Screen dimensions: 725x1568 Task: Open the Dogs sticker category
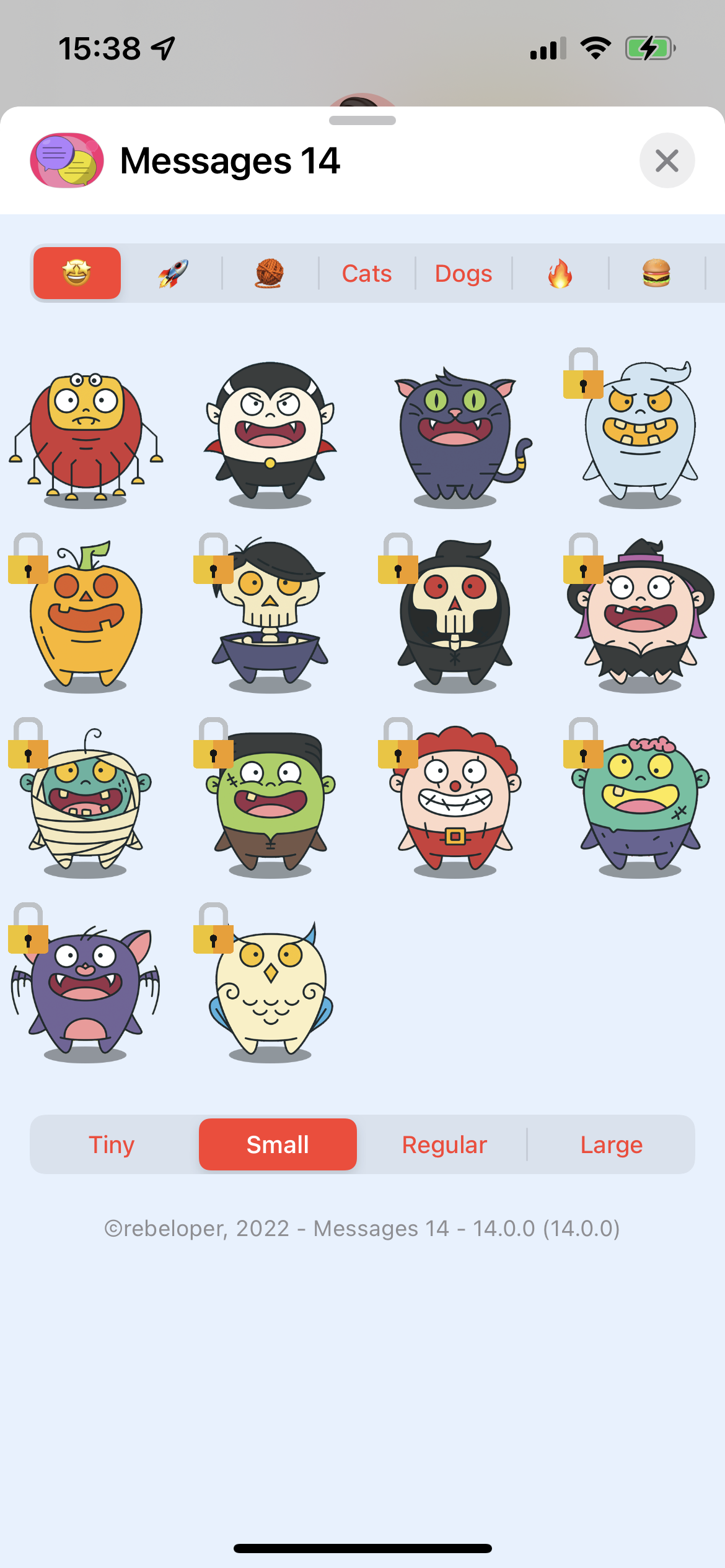(x=464, y=273)
